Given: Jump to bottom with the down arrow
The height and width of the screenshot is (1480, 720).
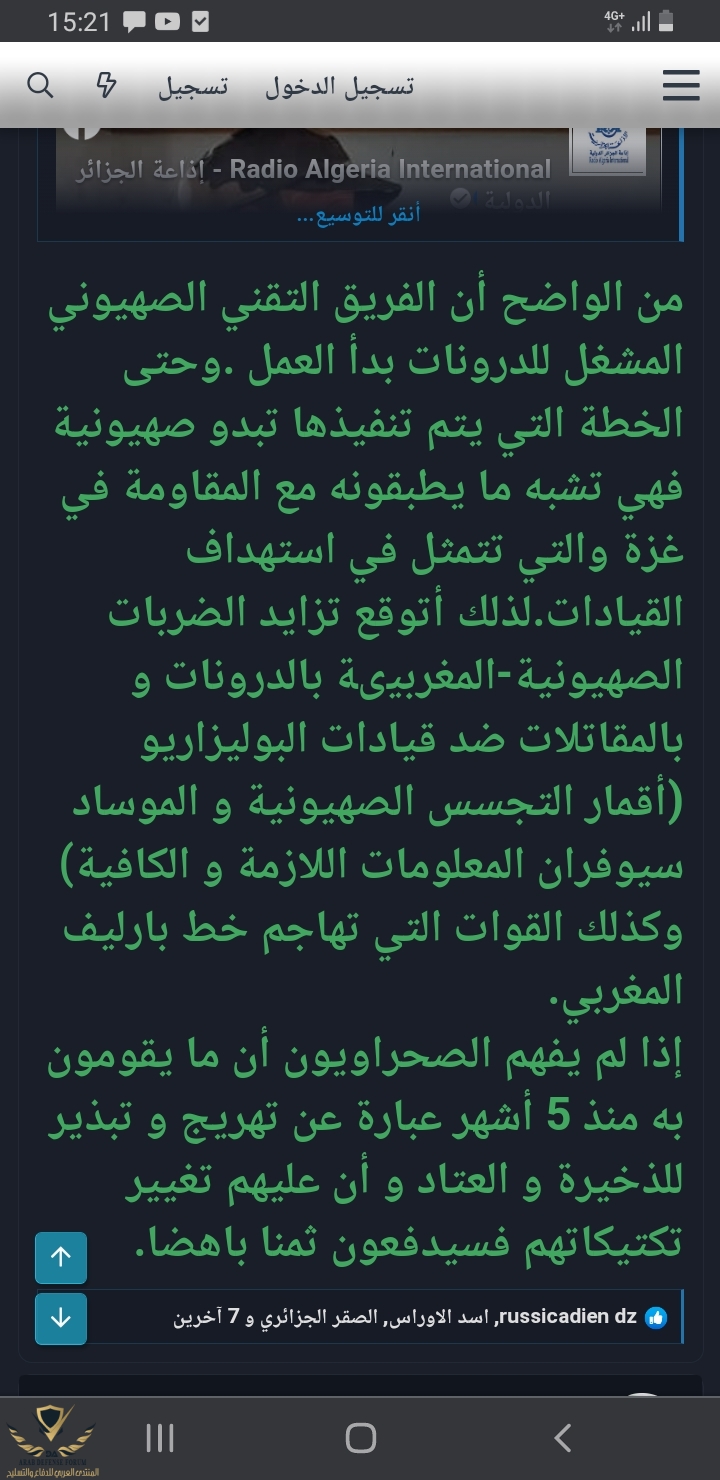Looking at the screenshot, I should (x=61, y=1318).
